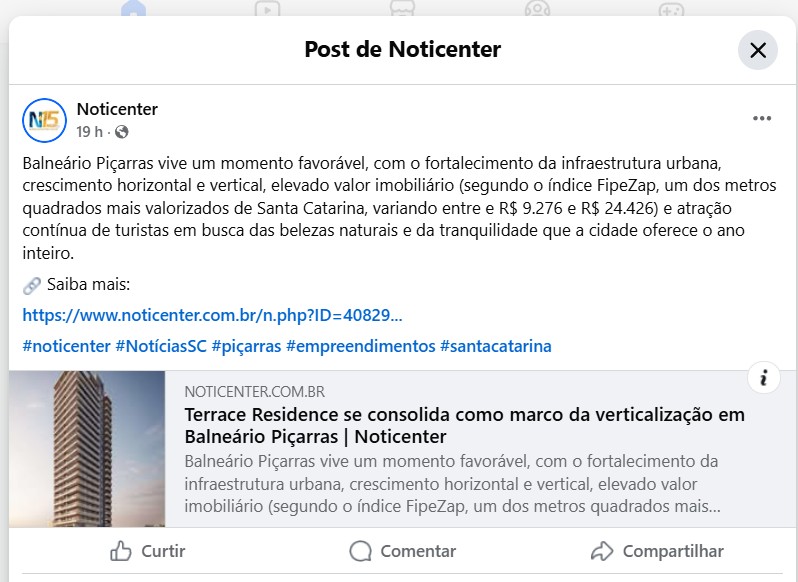Open the noticenter.com.br article URL

point(212,315)
